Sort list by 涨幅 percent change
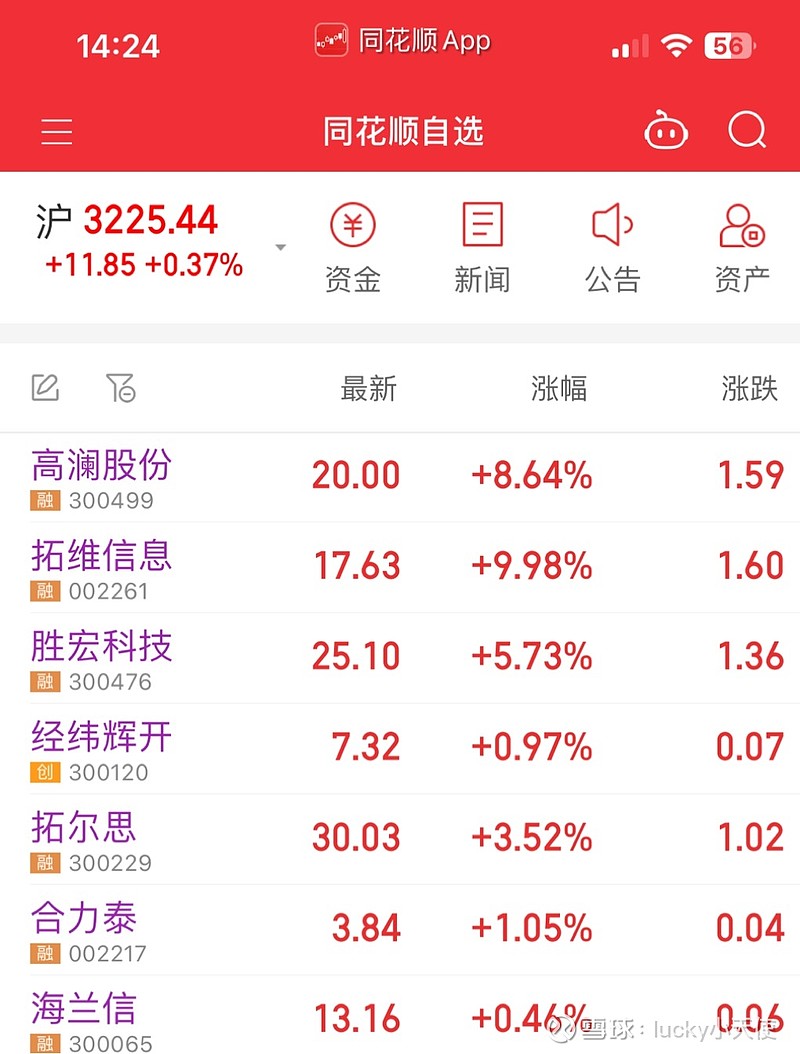The height and width of the screenshot is (1054, 800). (x=558, y=389)
